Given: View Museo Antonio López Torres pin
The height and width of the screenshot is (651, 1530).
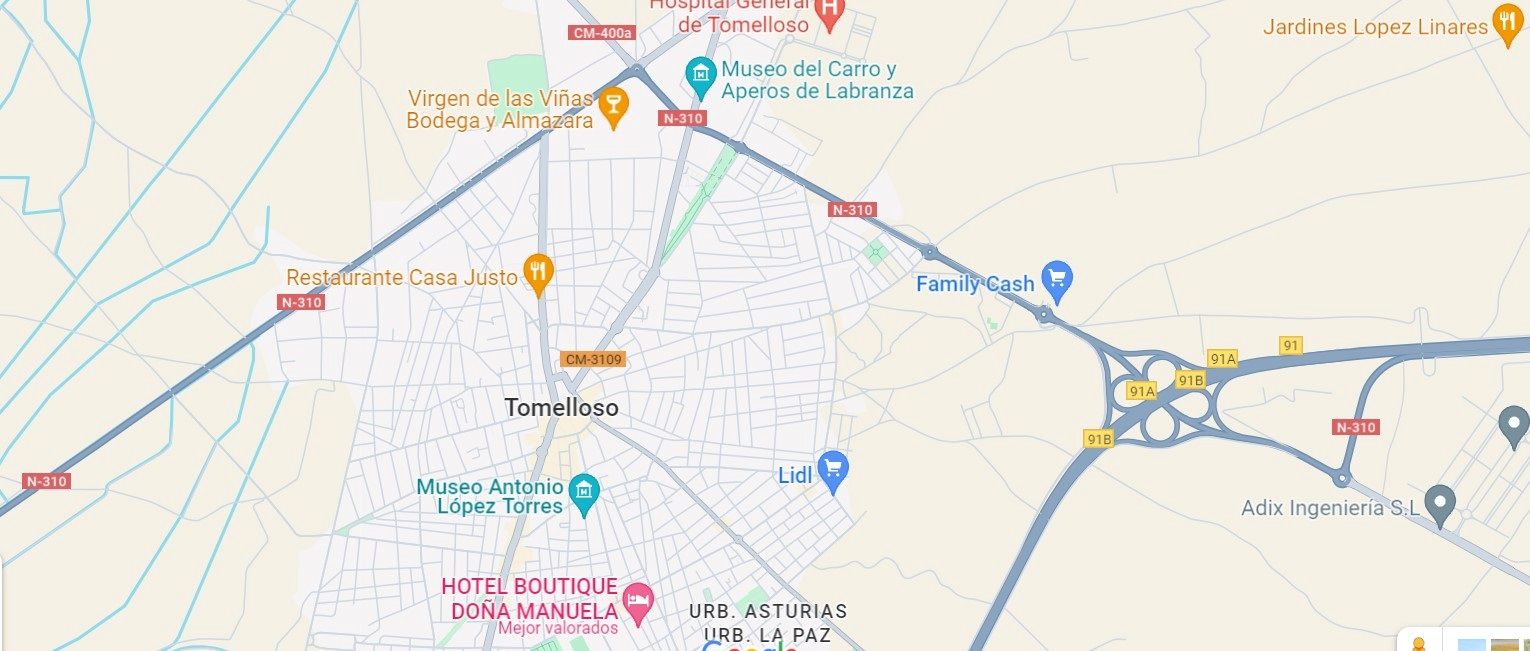Looking at the screenshot, I should (x=583, y=491).
